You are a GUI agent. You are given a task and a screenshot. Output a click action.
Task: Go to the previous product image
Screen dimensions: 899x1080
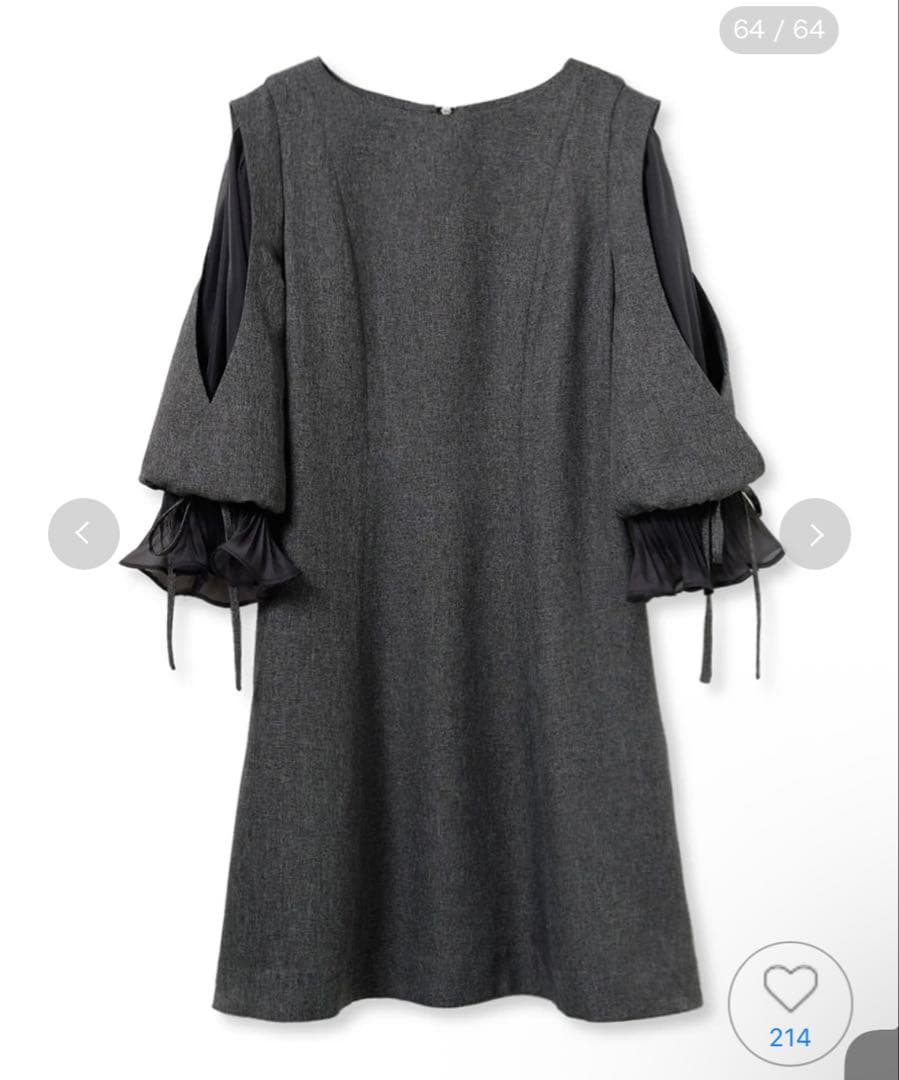click(x=84, y=534)
